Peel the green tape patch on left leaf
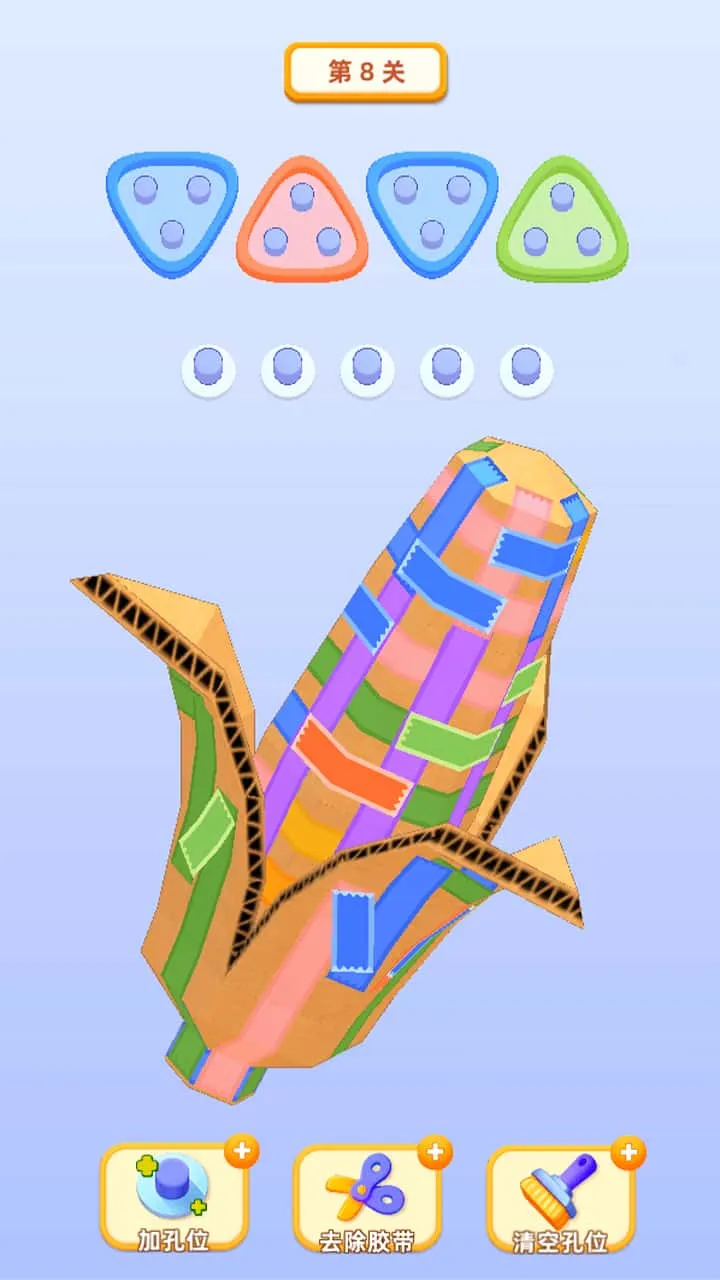720x1280 pixels. tap(206, 830)
